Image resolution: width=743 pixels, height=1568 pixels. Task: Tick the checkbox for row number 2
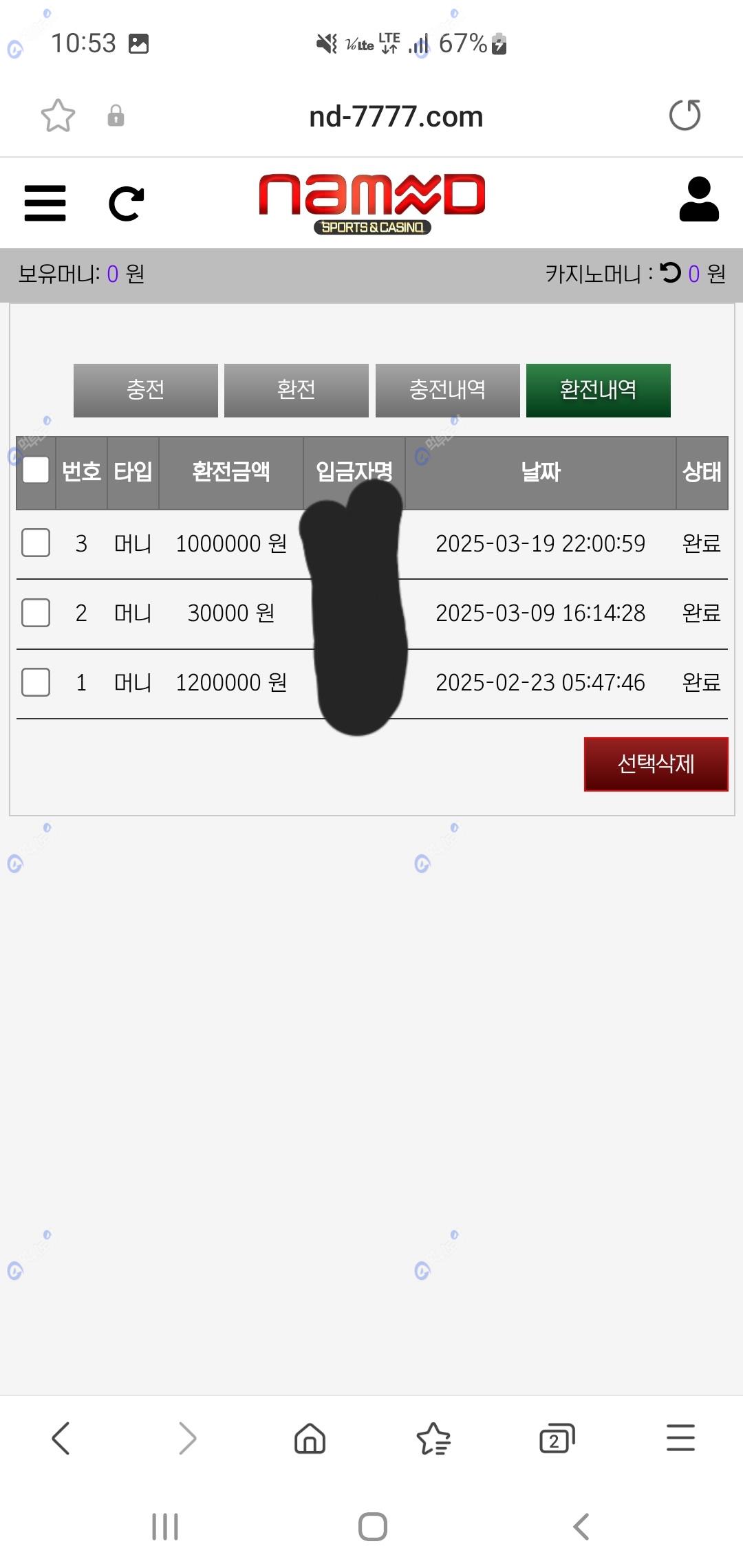[x=36, y=612]
